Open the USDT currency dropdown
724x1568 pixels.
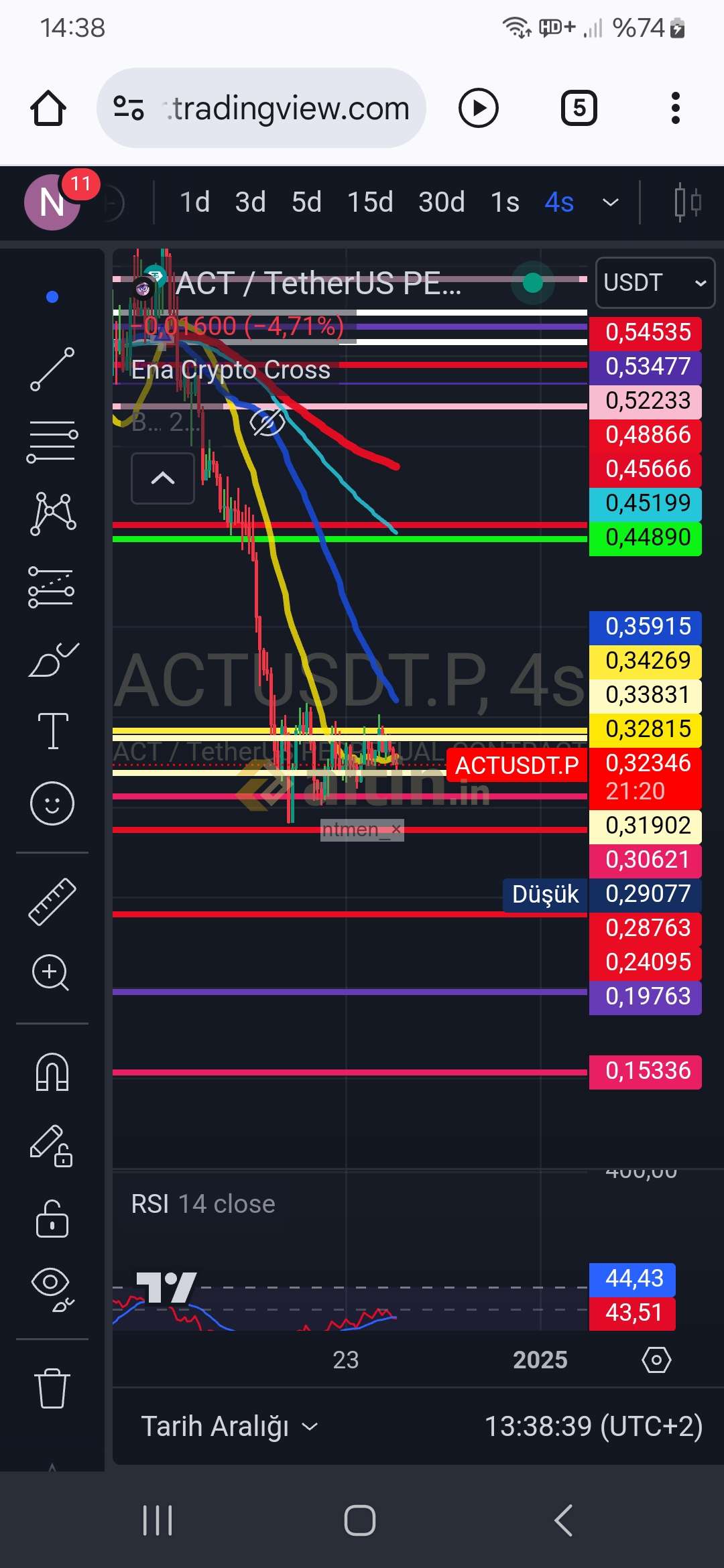point(655,282)
